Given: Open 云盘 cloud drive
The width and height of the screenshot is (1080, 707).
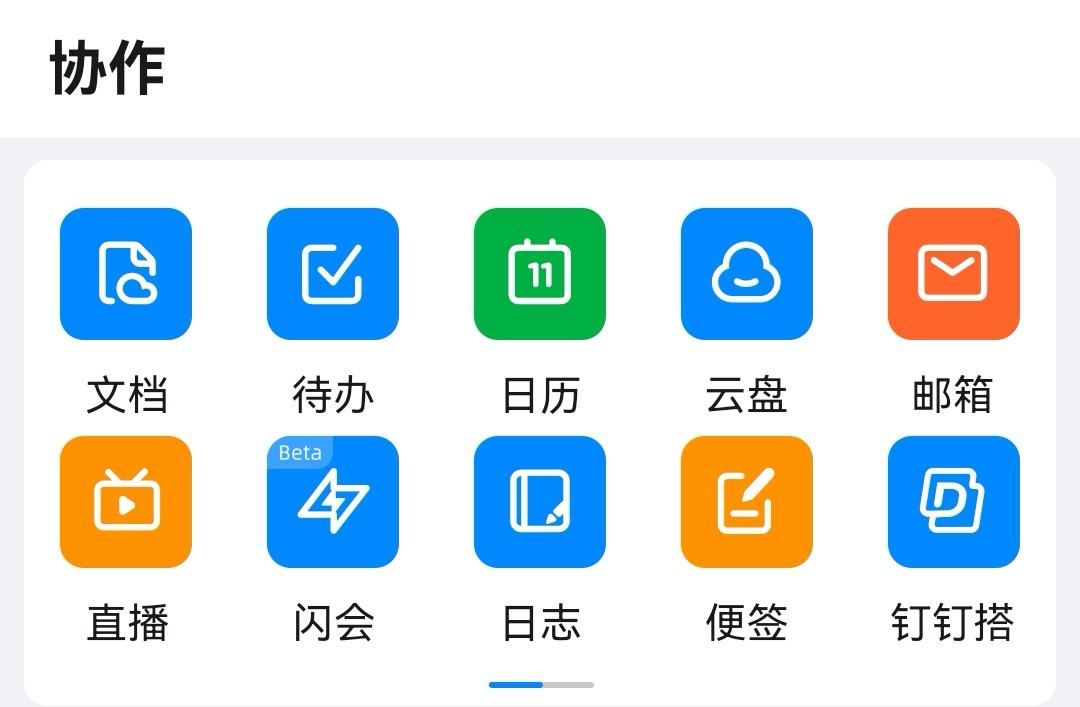Looking at the screenshot, I should tap(747, 274).
